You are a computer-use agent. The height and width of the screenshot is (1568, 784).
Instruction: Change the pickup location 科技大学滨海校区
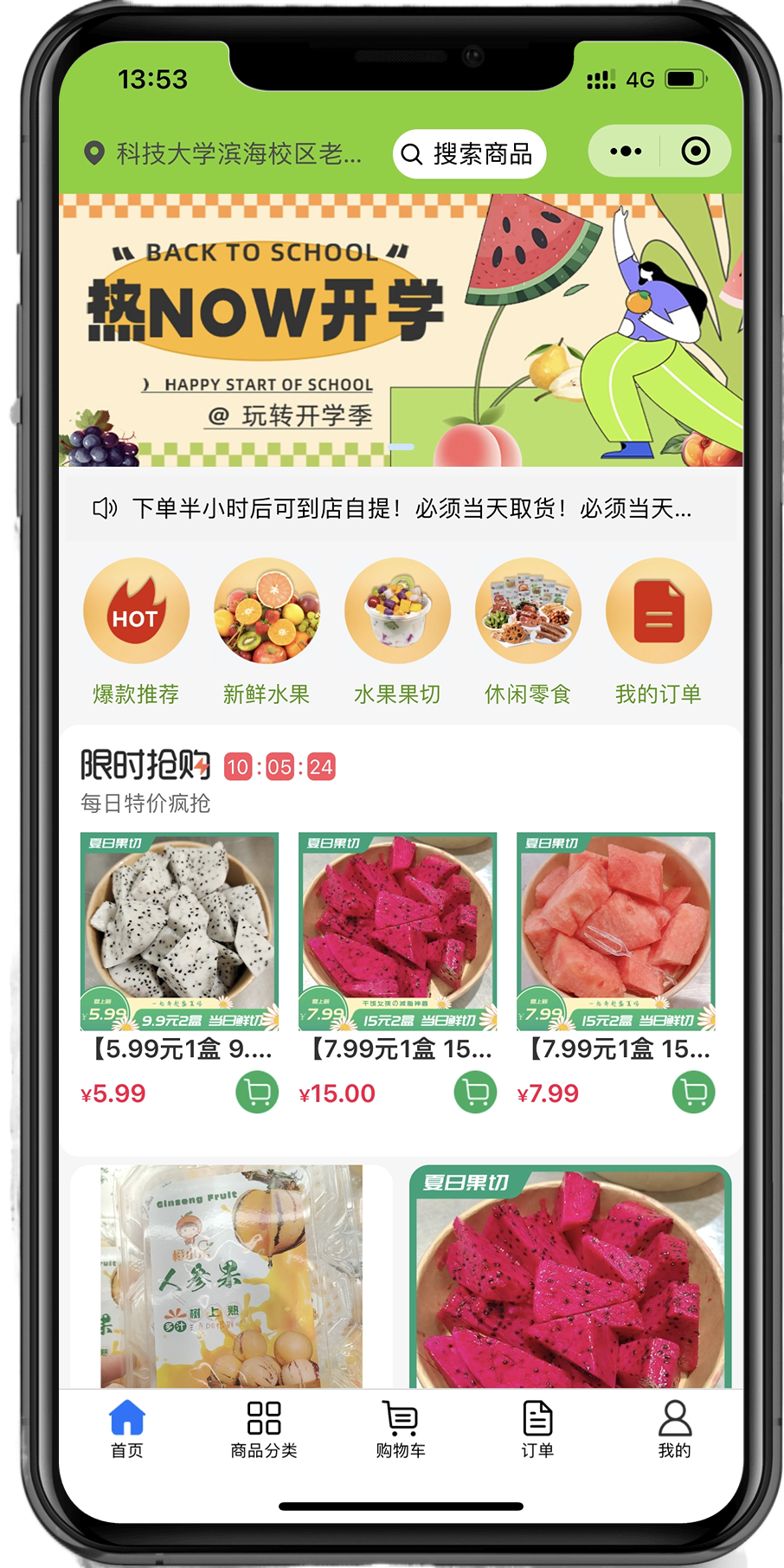pyautogui.click(x=225, y=154)
